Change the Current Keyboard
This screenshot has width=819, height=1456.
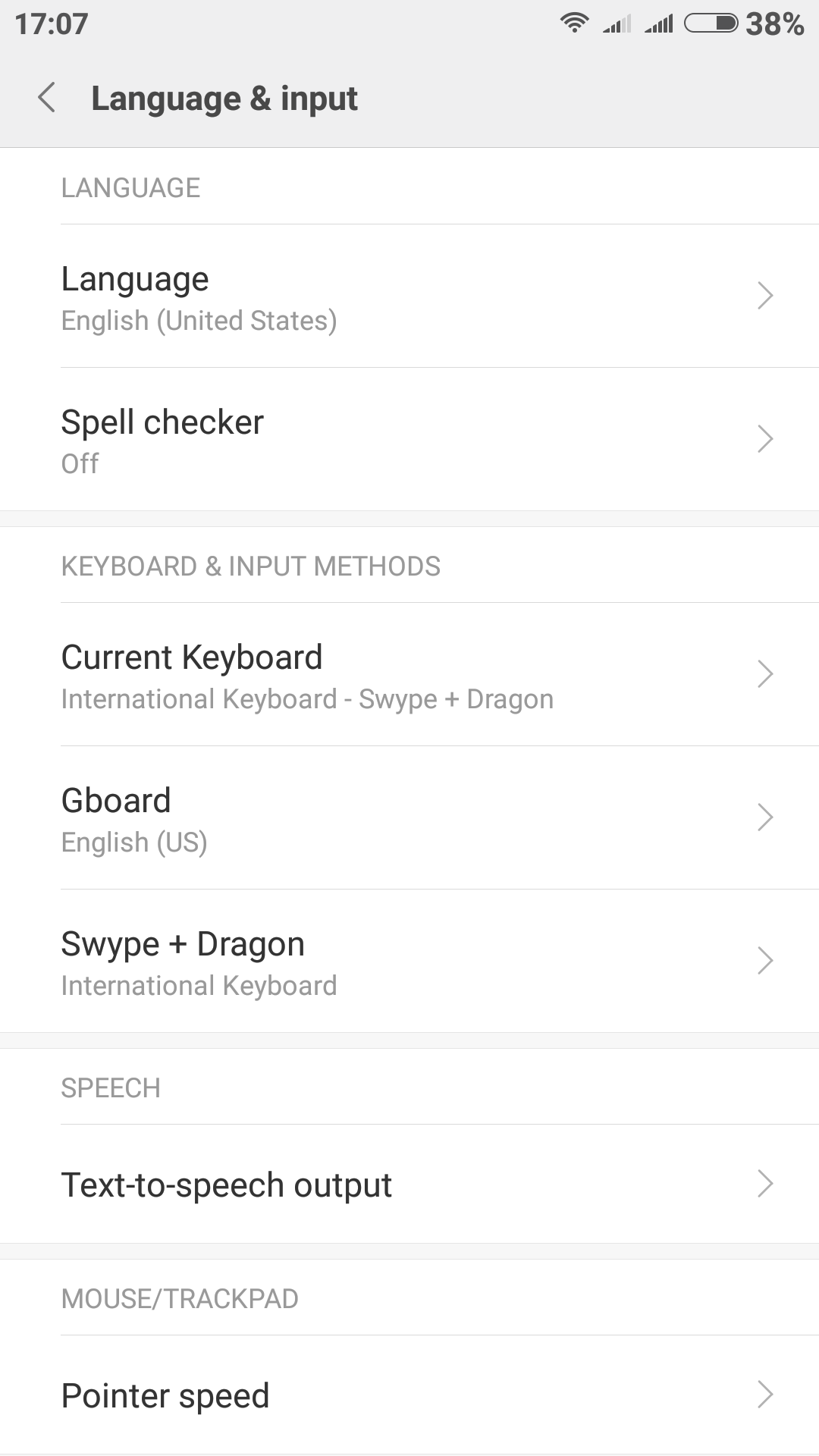(x=409, y=675)
